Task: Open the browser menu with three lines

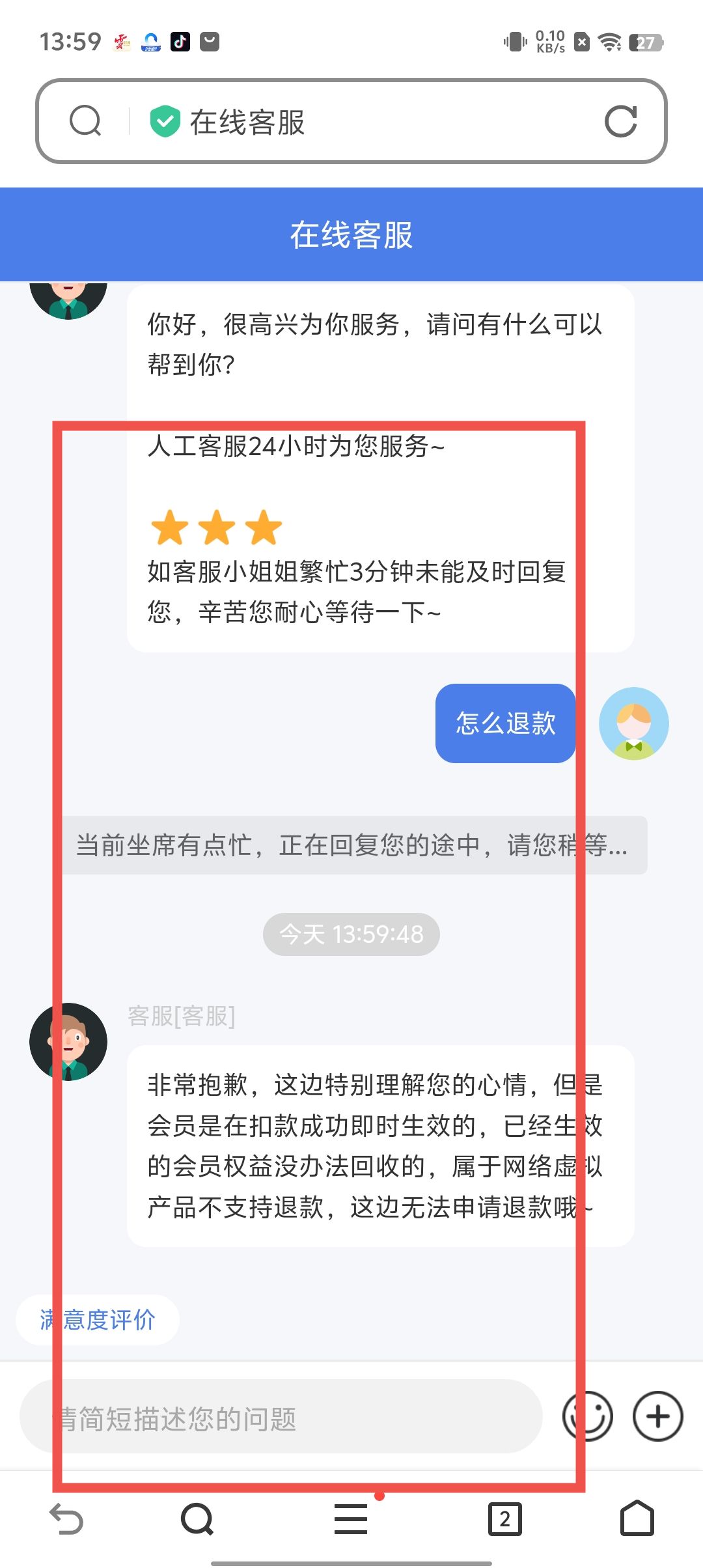Action: click(351, 1520)
